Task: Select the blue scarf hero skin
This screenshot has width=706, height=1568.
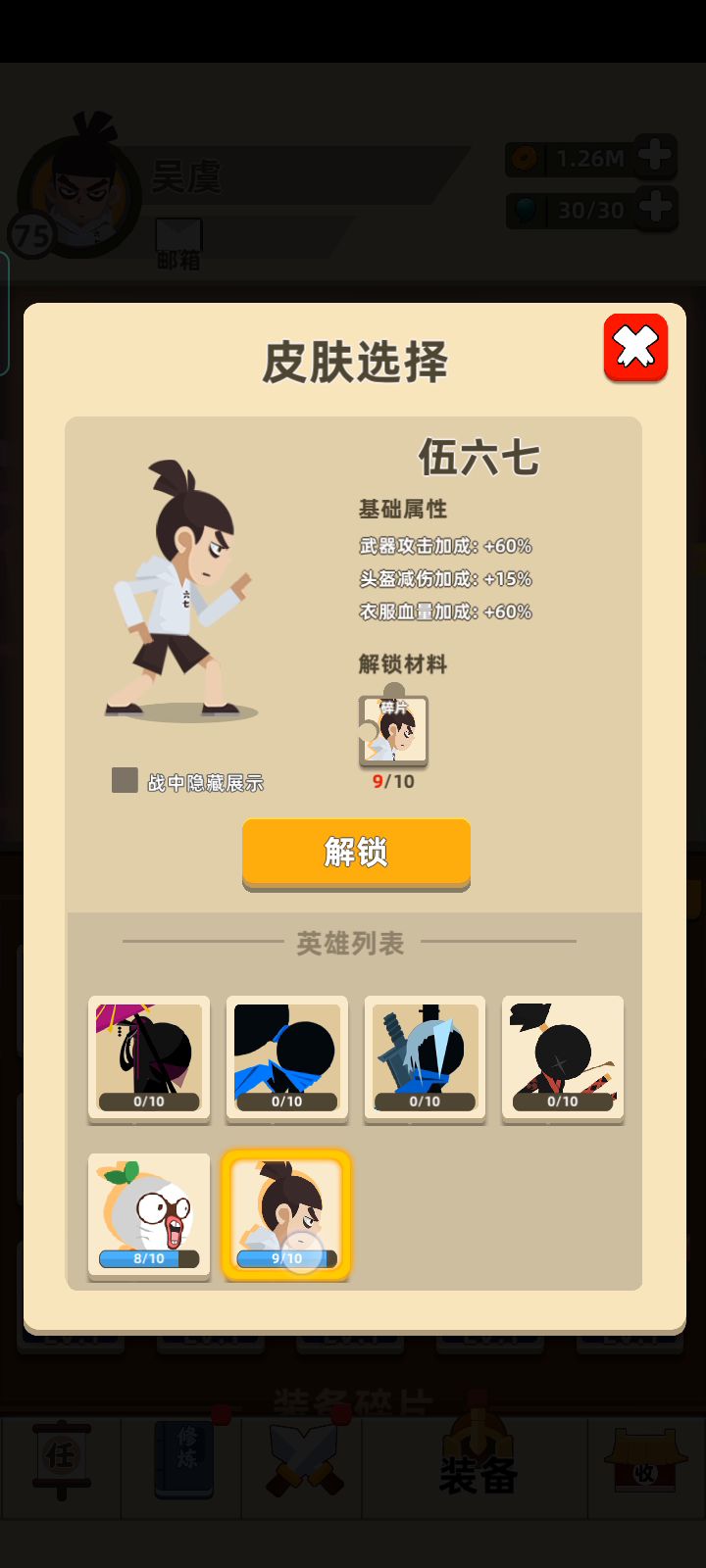Action: coord(286,1056)
